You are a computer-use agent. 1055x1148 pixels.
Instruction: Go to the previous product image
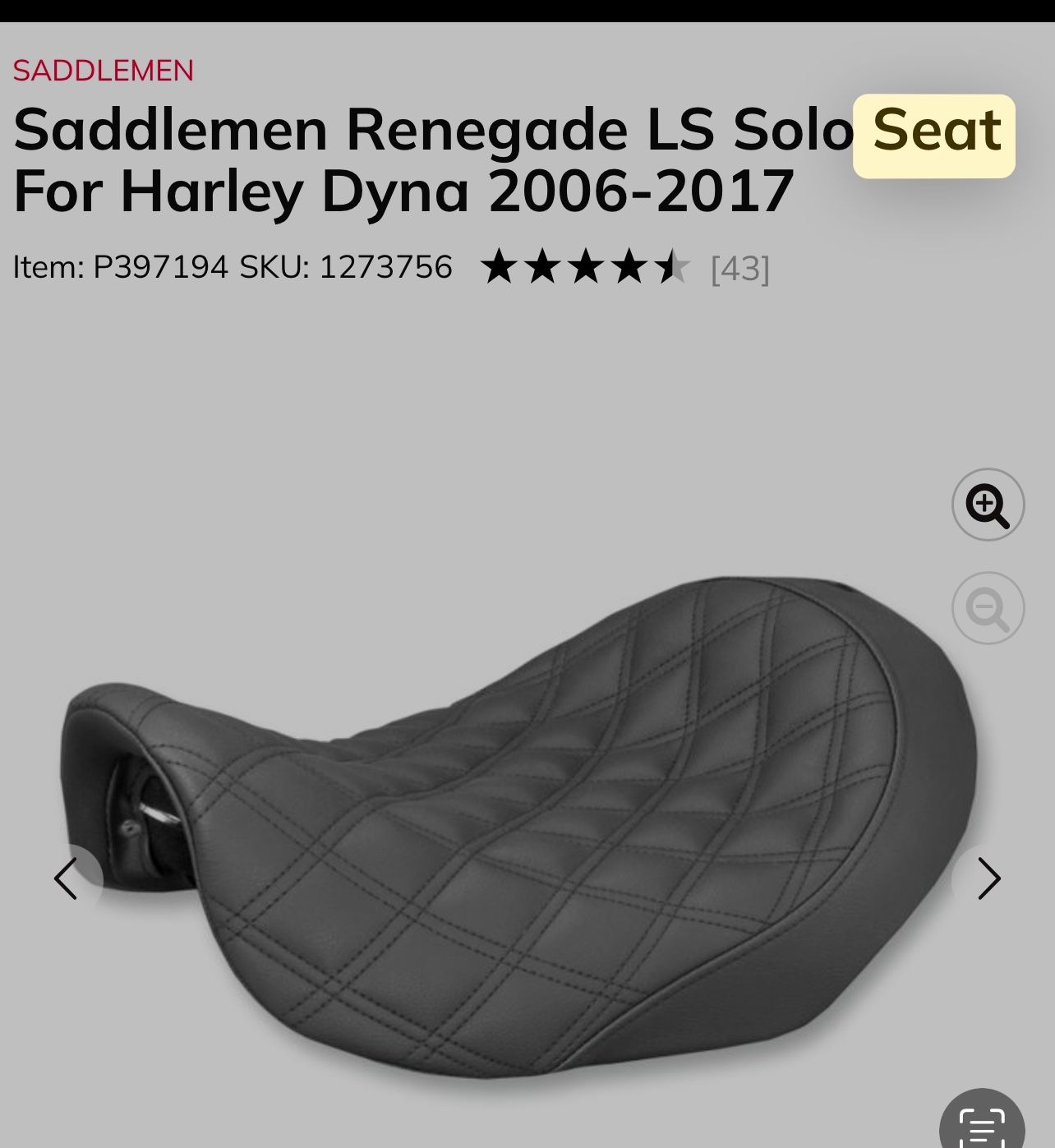point(67,878)
